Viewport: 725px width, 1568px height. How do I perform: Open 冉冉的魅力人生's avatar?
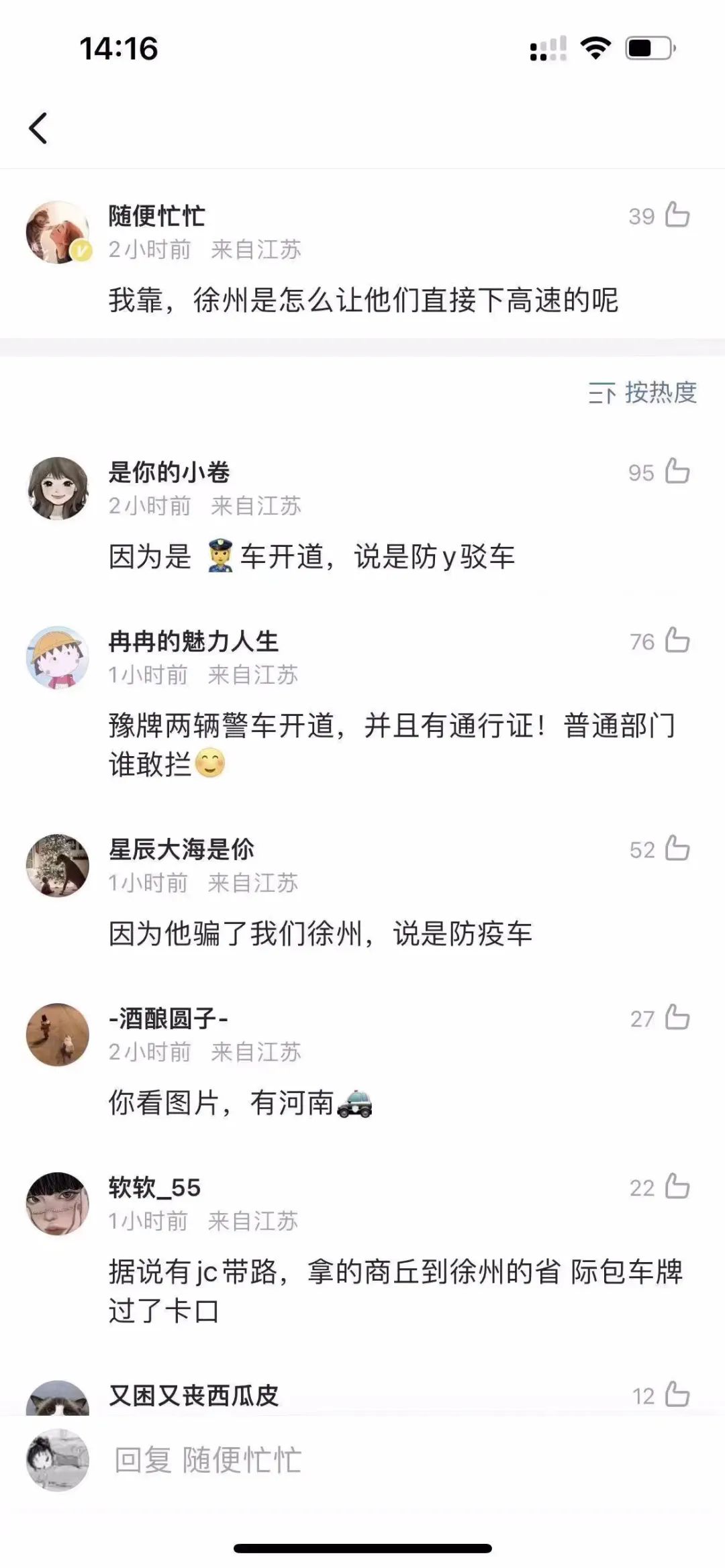58,658
